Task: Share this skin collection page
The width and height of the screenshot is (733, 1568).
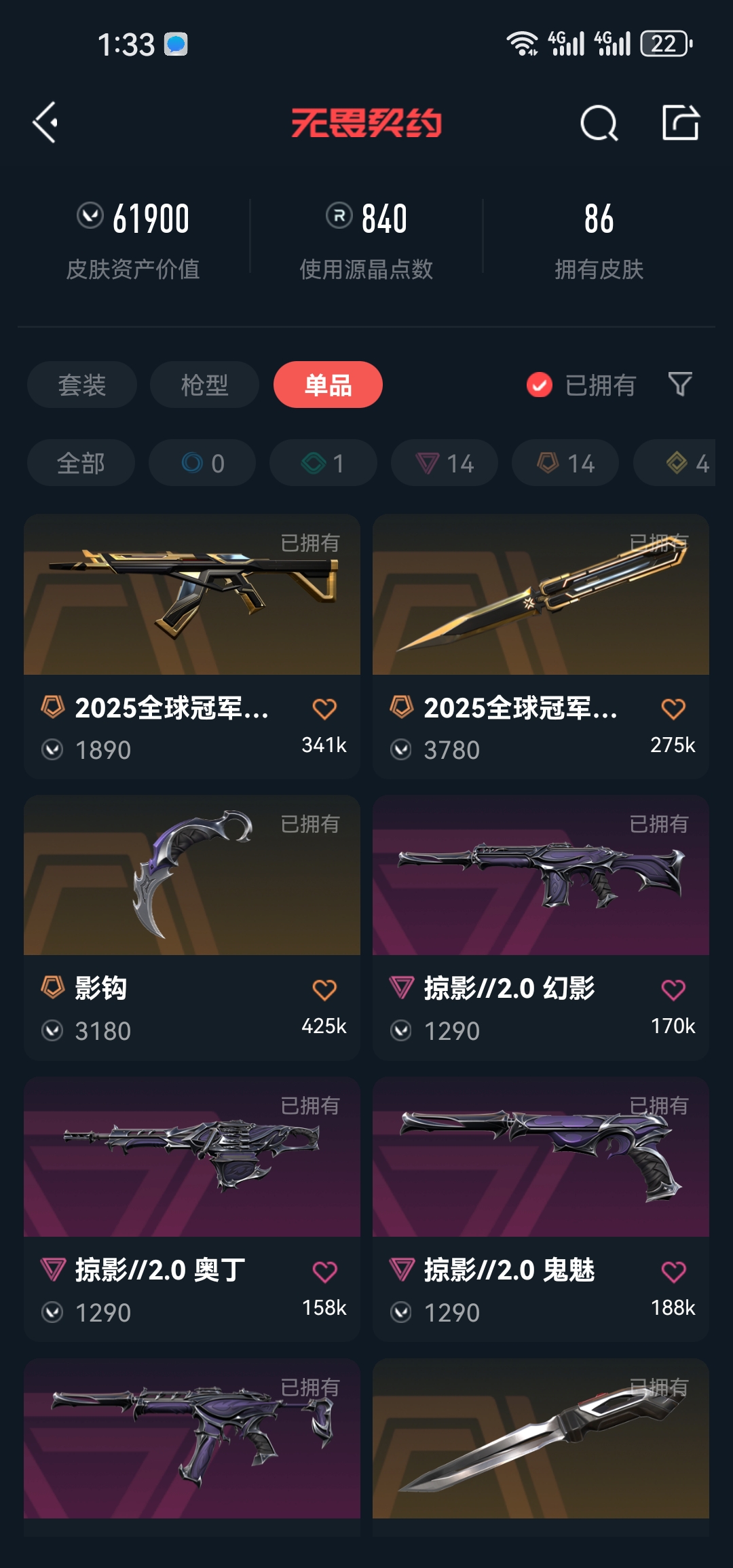Action: (x=680, y=123)
